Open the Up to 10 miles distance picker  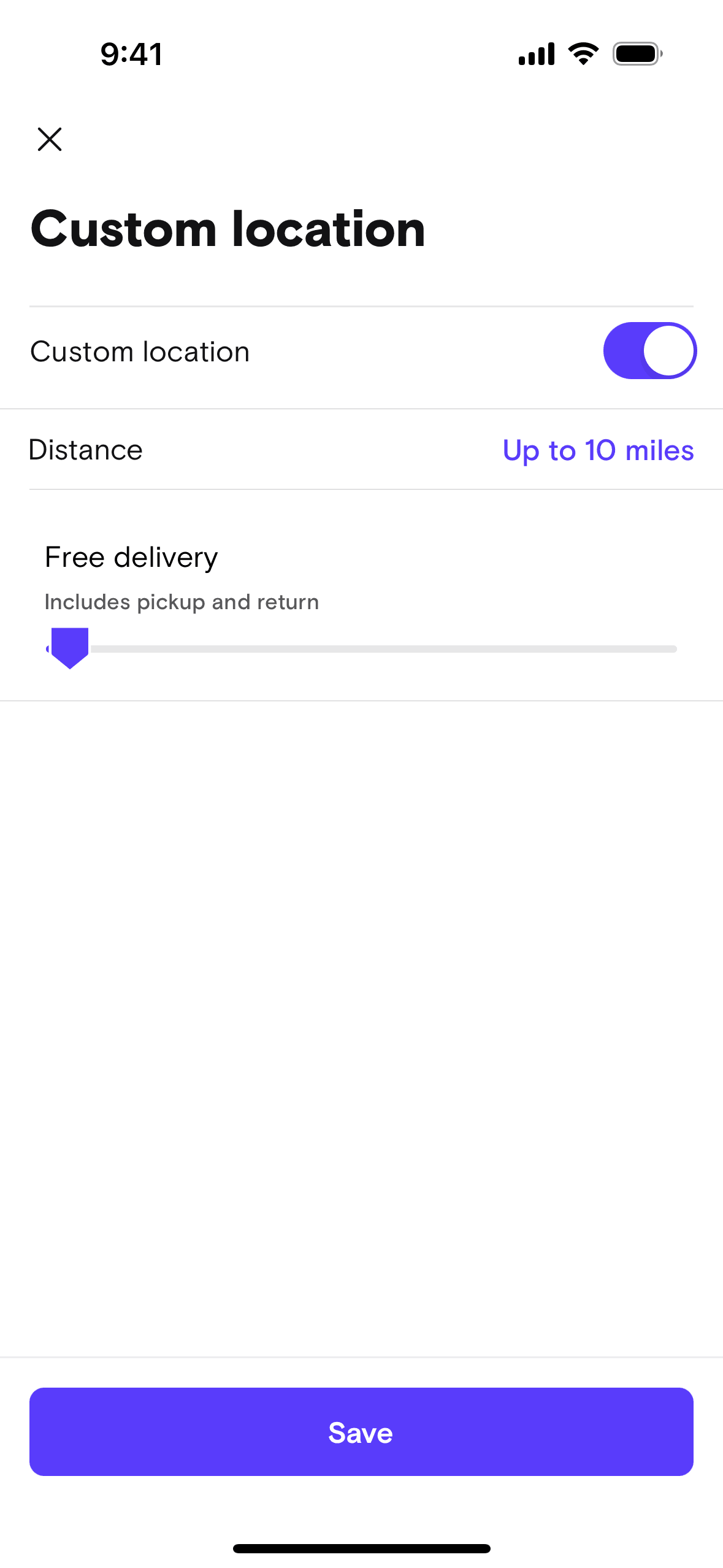598,450
